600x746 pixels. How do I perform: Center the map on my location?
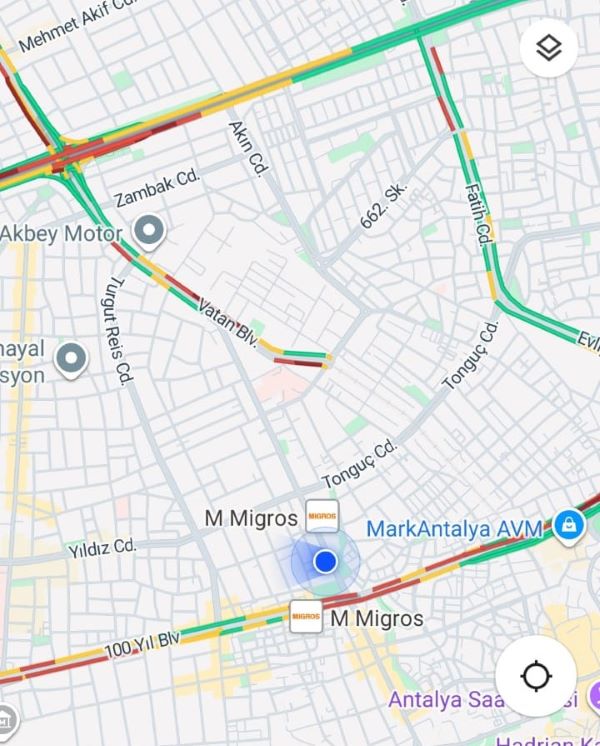536,677
